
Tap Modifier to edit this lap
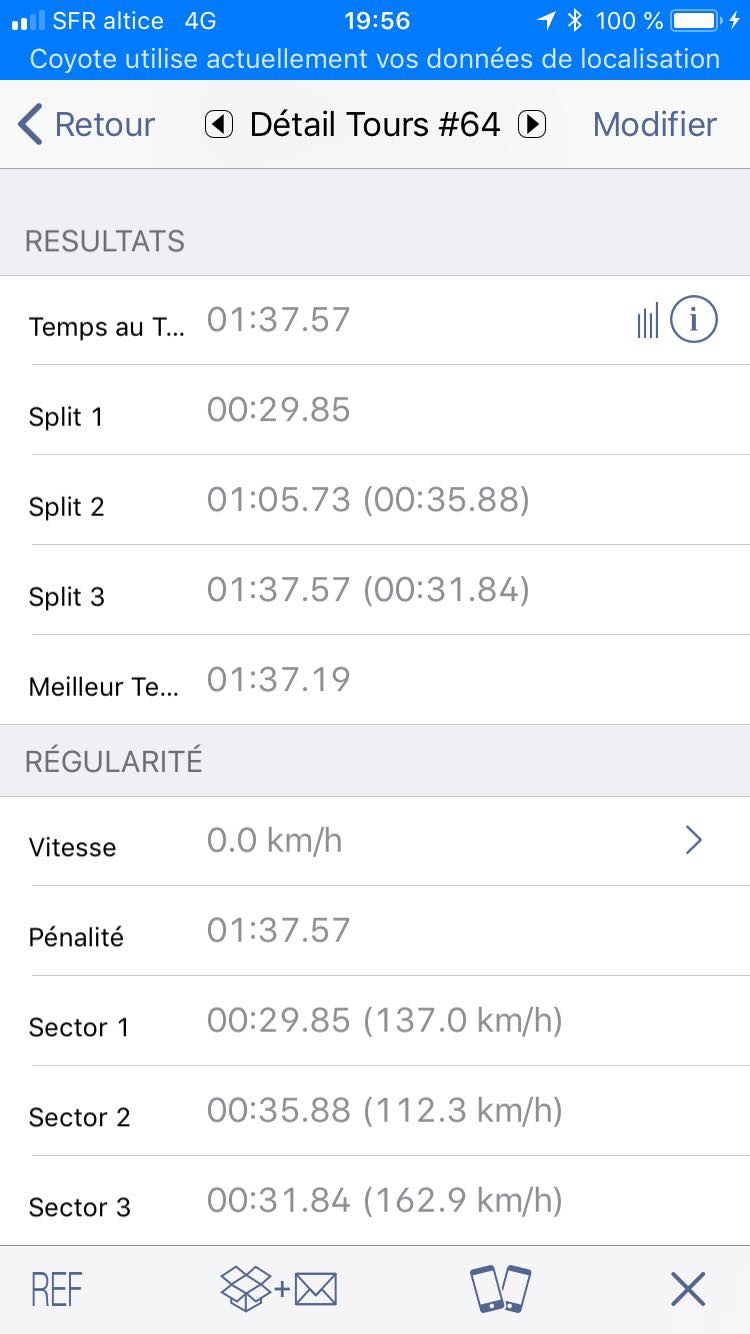tap(654, 125)
